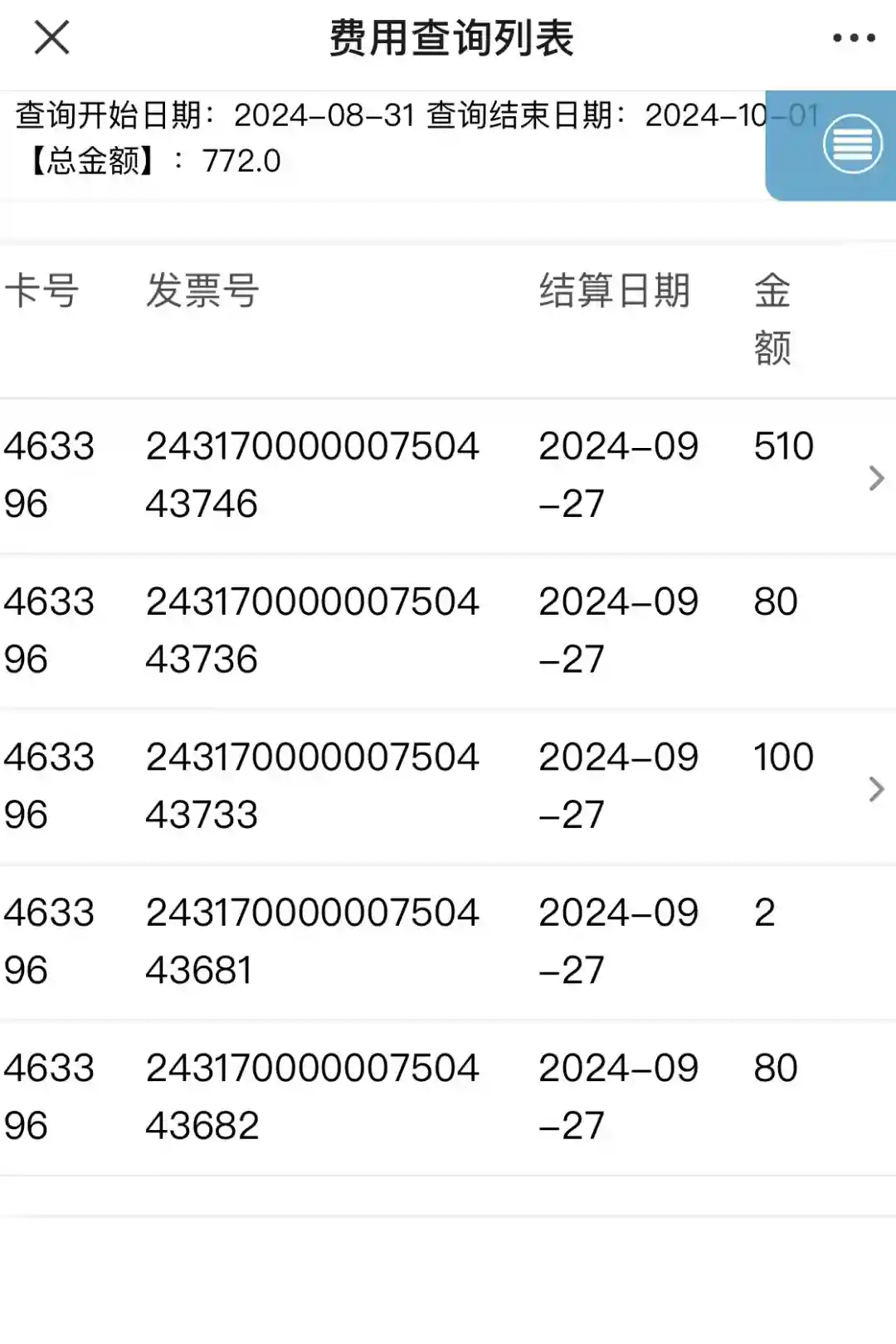Open invoice row ending 43736

[x=448, y=631]
